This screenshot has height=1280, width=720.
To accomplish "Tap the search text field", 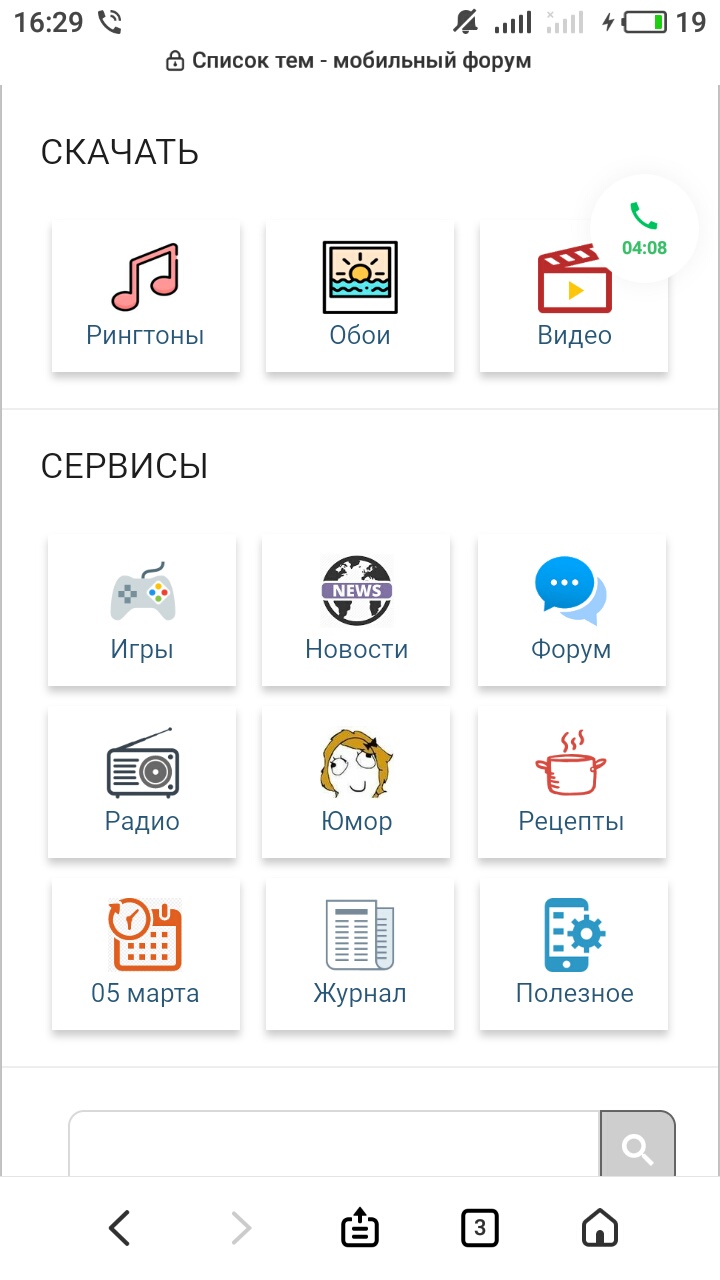I will point(334,1145).
